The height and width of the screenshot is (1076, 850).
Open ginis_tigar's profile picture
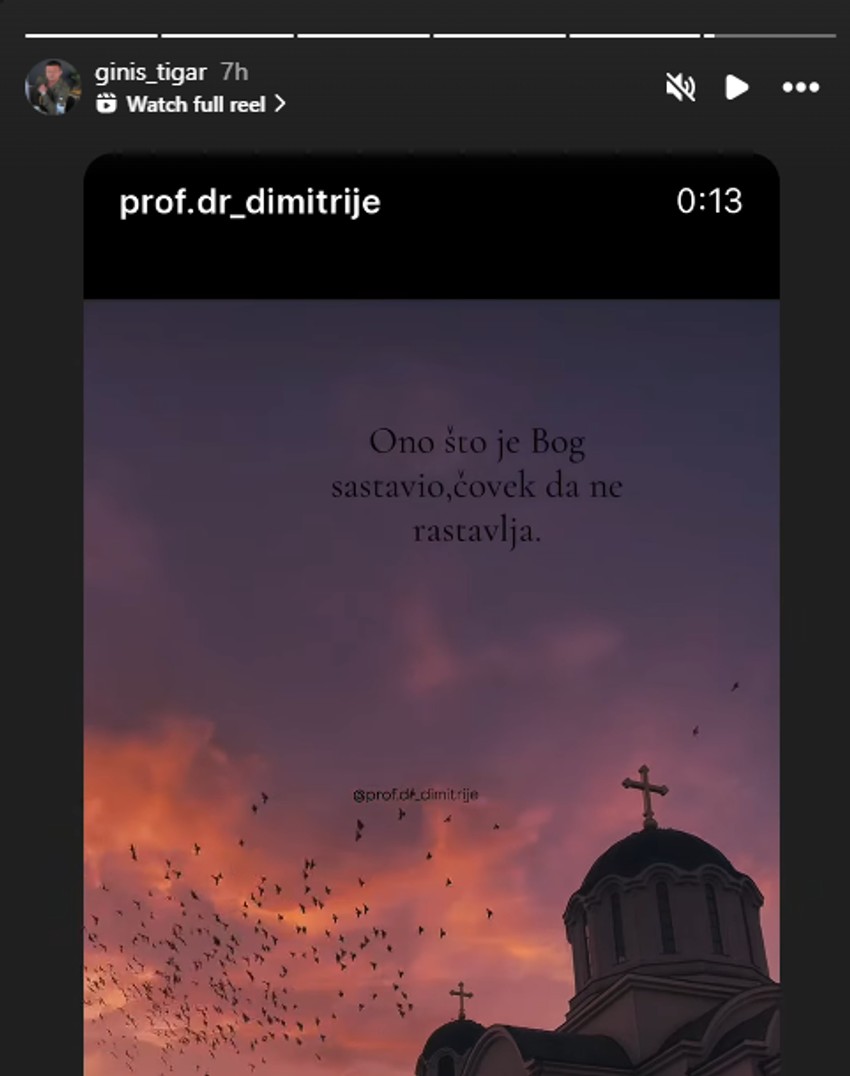tap(52, 87)
